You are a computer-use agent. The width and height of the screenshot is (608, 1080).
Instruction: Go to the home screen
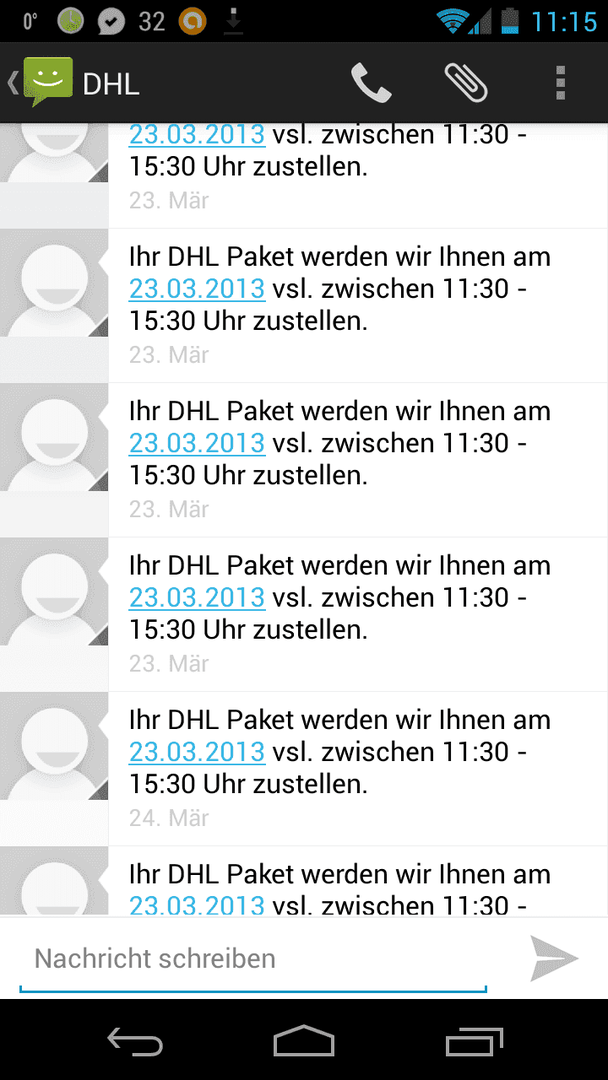pyautogui.click(x=304, y=1041)
